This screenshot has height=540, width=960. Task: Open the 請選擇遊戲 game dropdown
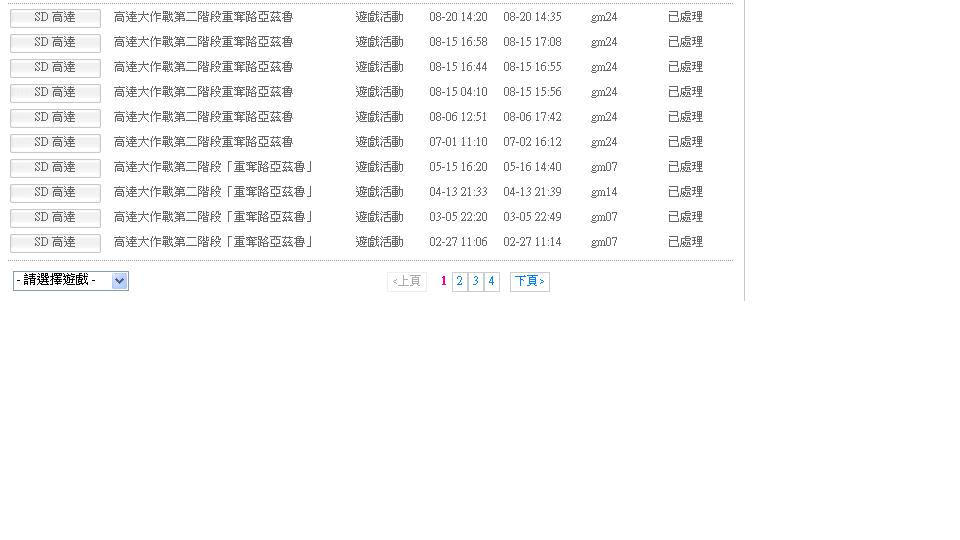pyautogui.click(x=70, y=281)
